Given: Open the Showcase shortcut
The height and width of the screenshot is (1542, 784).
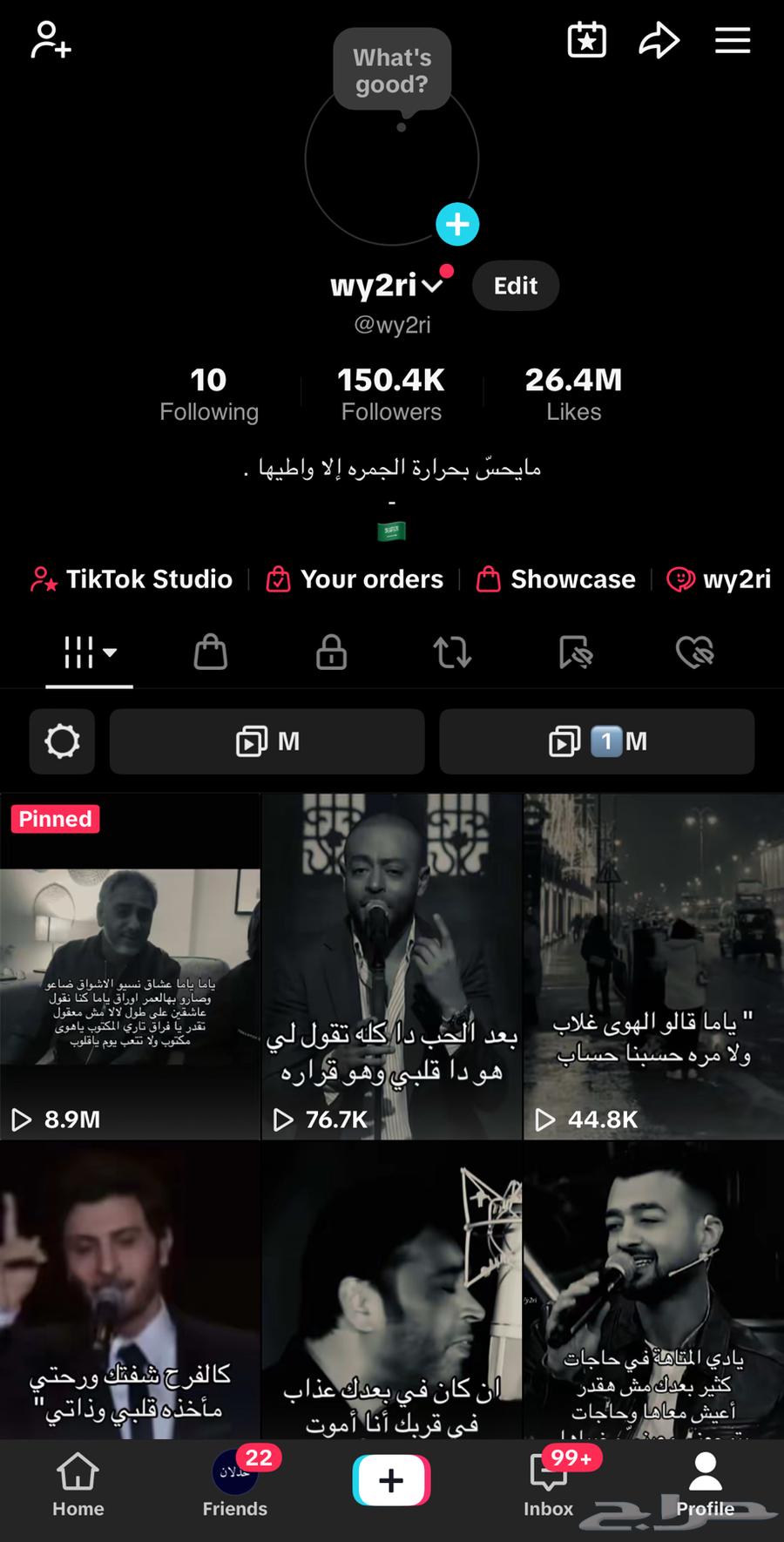Looking at the screenshot, I should coord(555,578).
